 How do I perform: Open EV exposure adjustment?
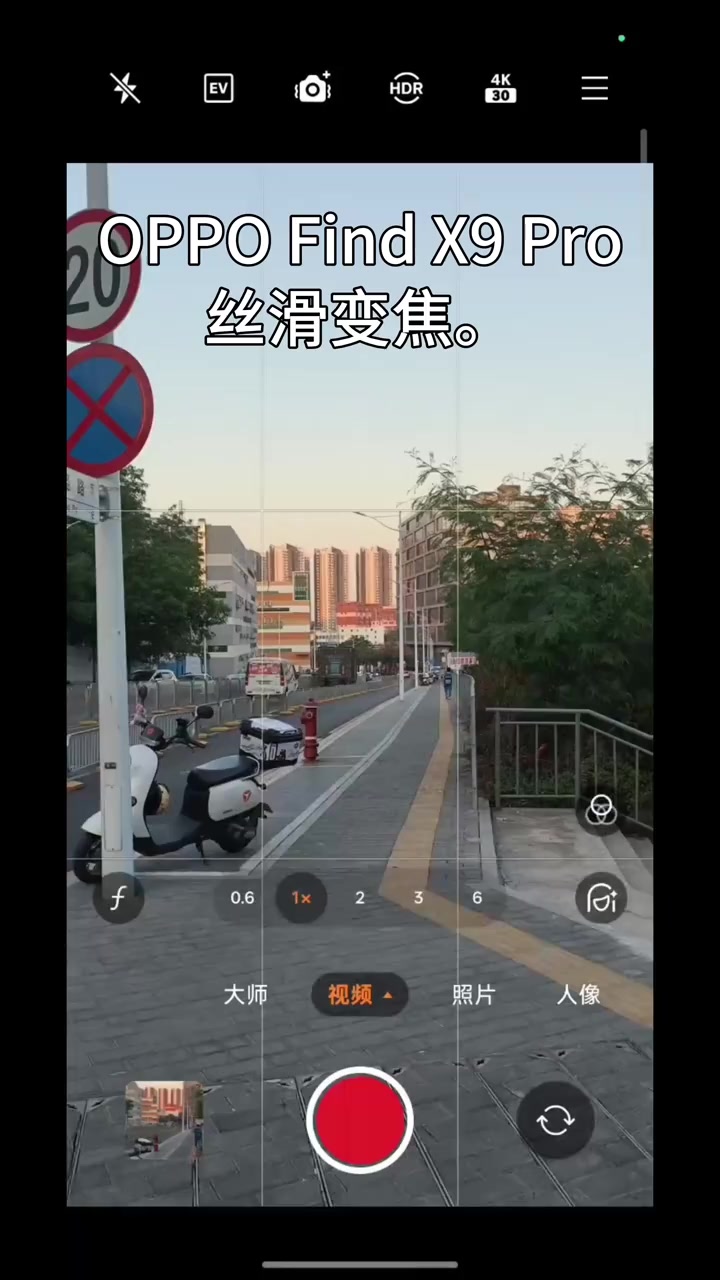click(218, 89)
